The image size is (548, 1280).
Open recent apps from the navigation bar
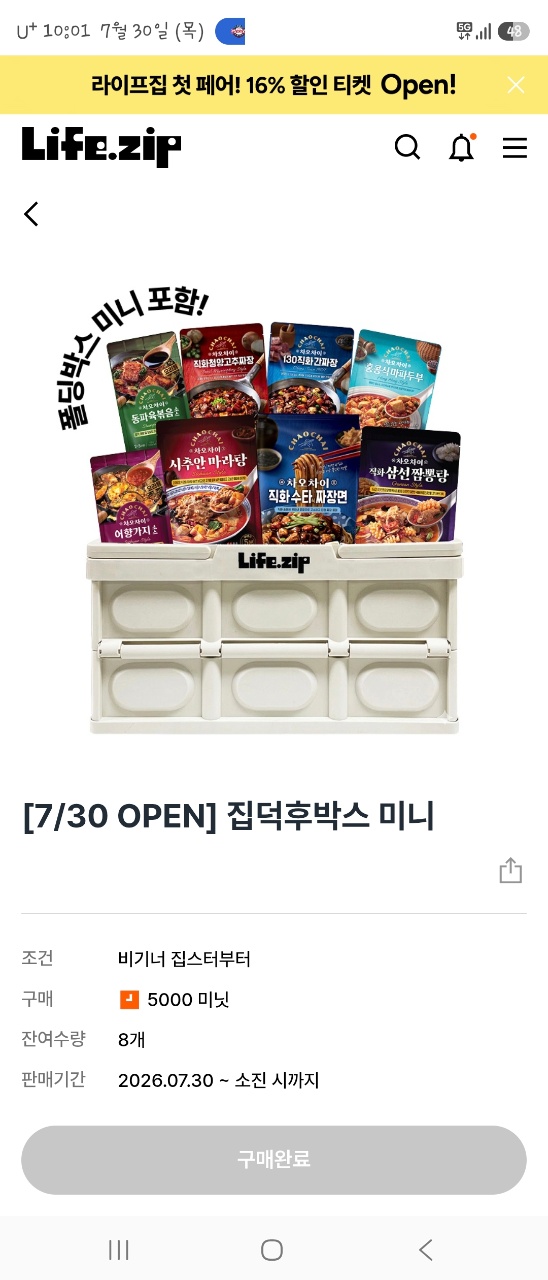119,1249
